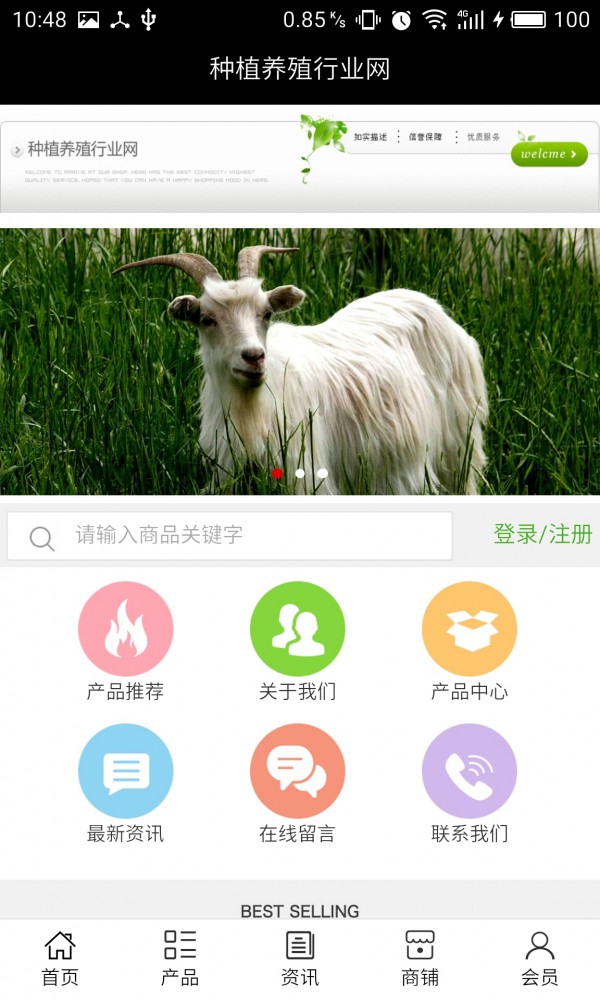Switch to the 会员 member tab
The width and height of the screenshot is (600, 1000).
point(540,958)
